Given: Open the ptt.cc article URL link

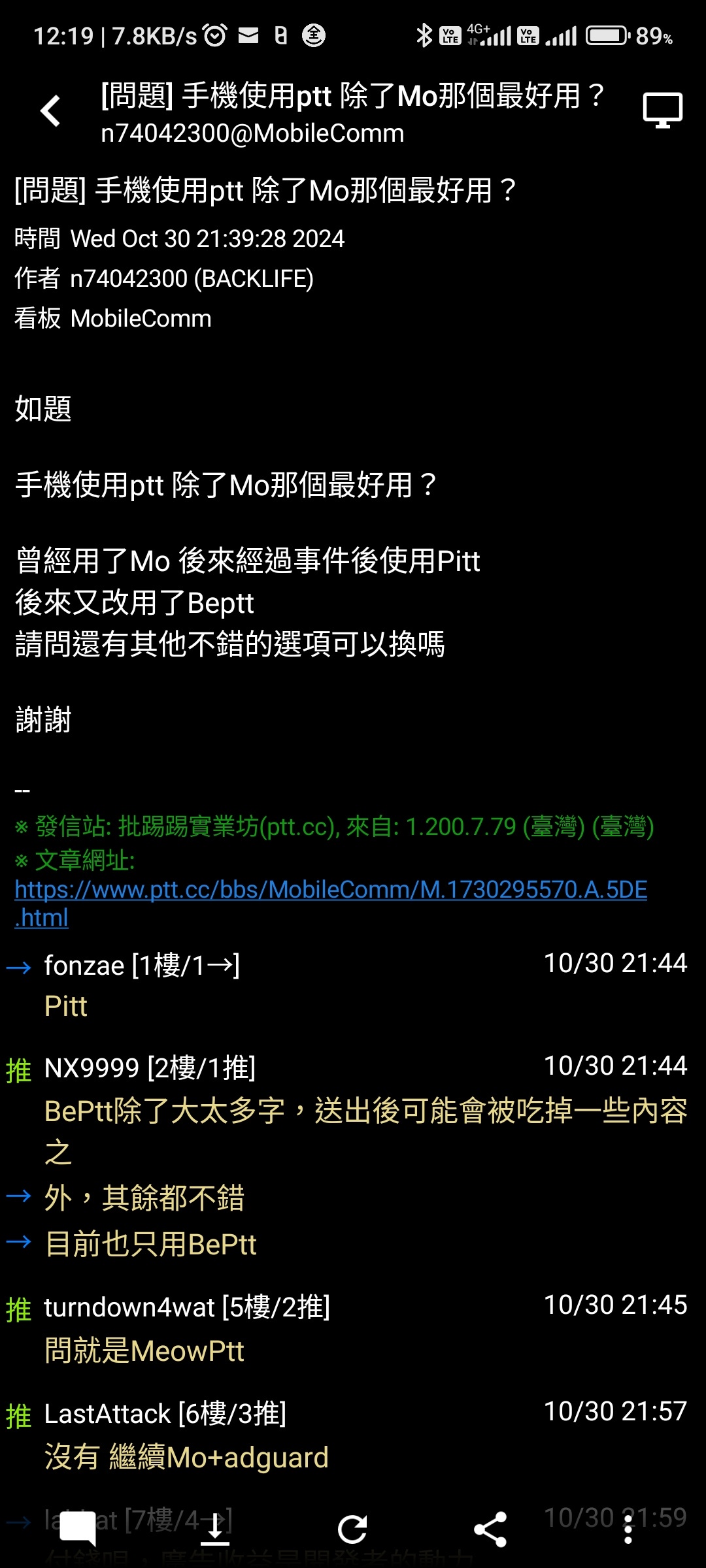Looking at the screenshot, I should [330, 890].
